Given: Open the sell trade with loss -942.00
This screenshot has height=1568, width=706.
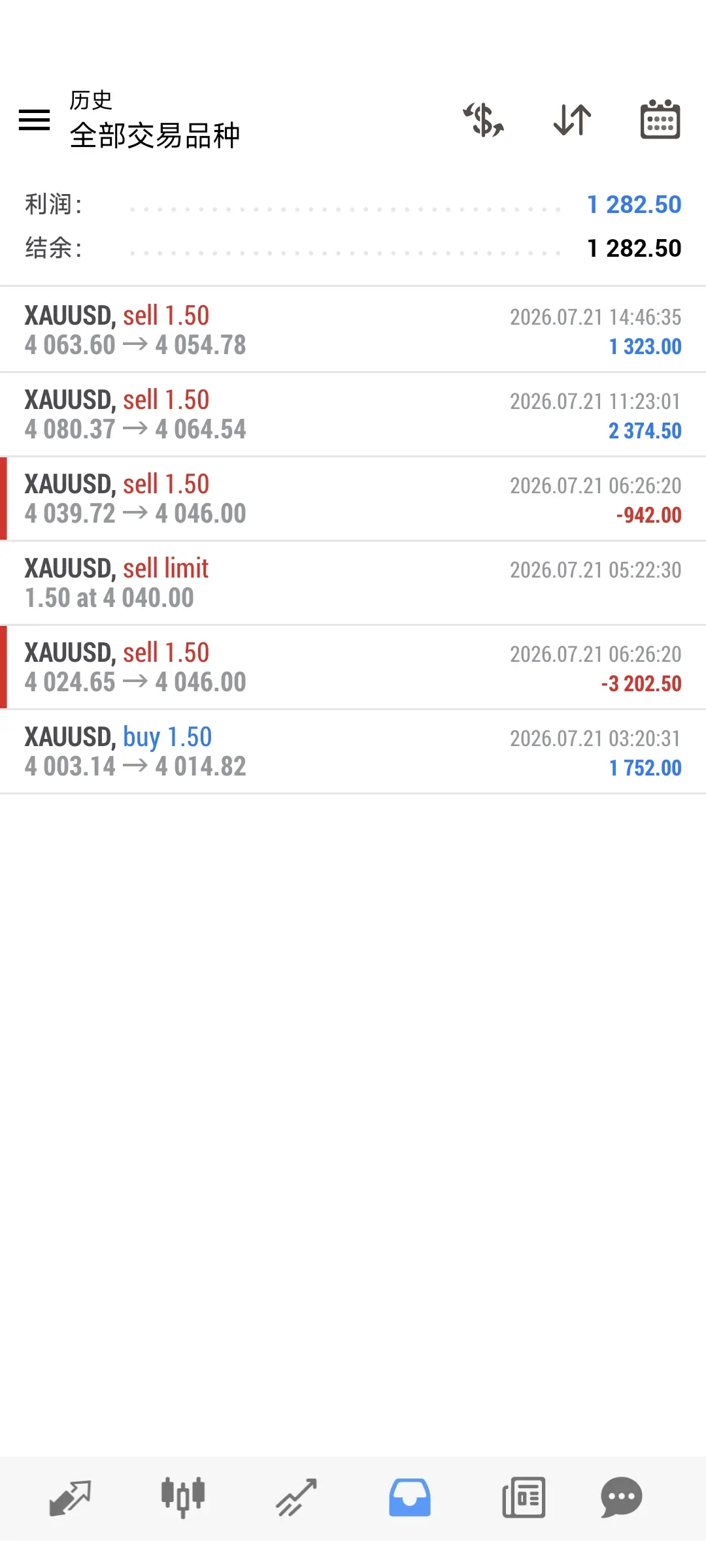Looking at the screenshot, I should point(353,498).
